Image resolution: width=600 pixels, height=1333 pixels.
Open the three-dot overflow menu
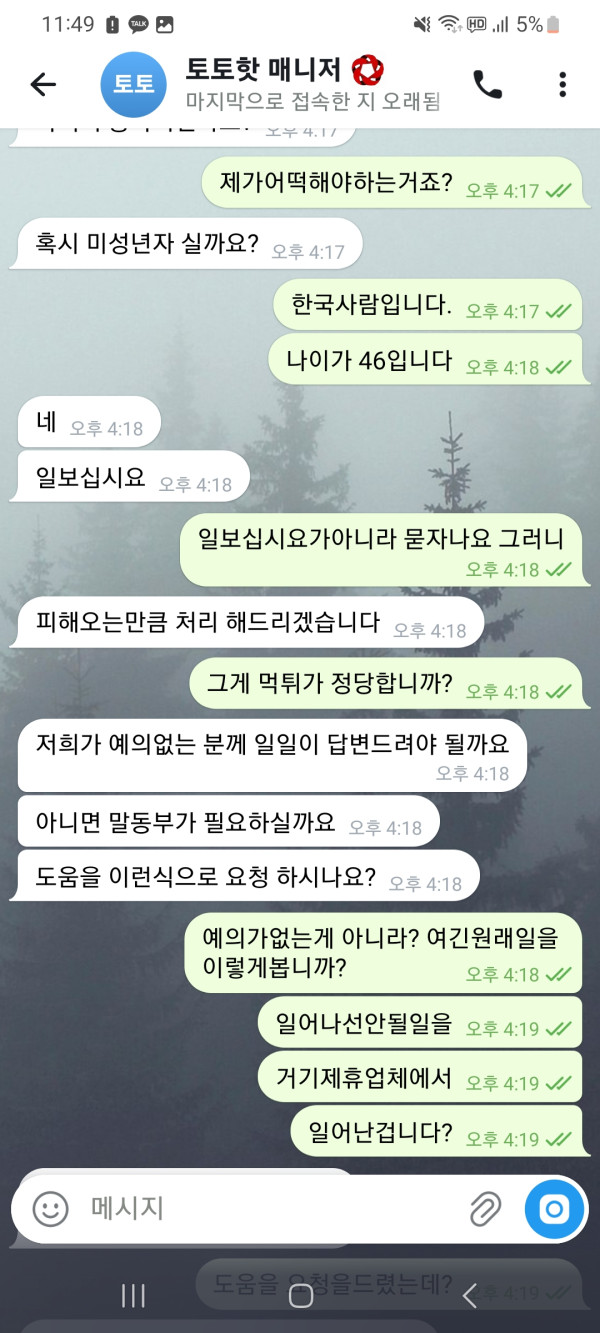[x=563, y=85]
